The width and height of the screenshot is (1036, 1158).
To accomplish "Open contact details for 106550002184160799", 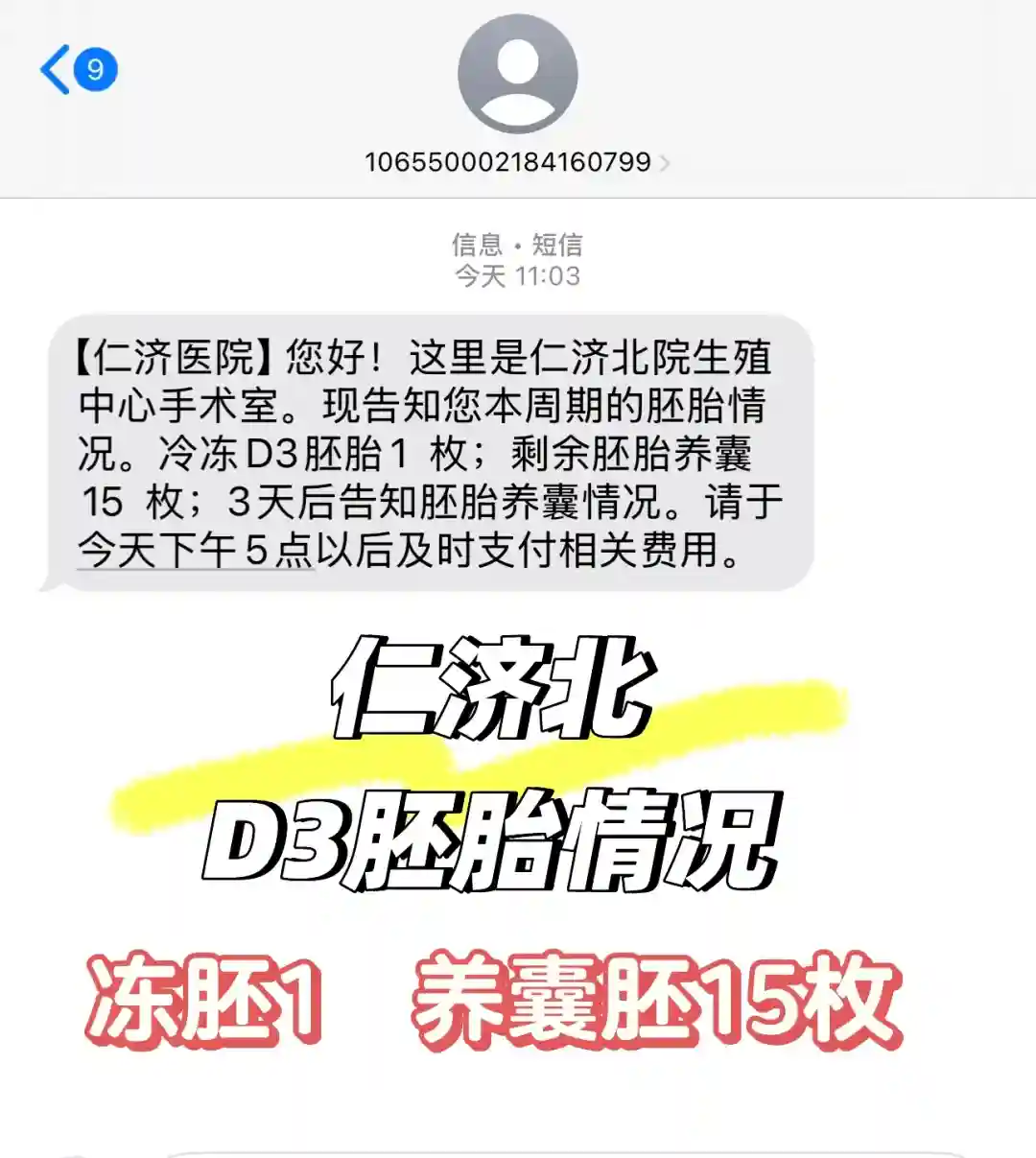I will 516,162.
